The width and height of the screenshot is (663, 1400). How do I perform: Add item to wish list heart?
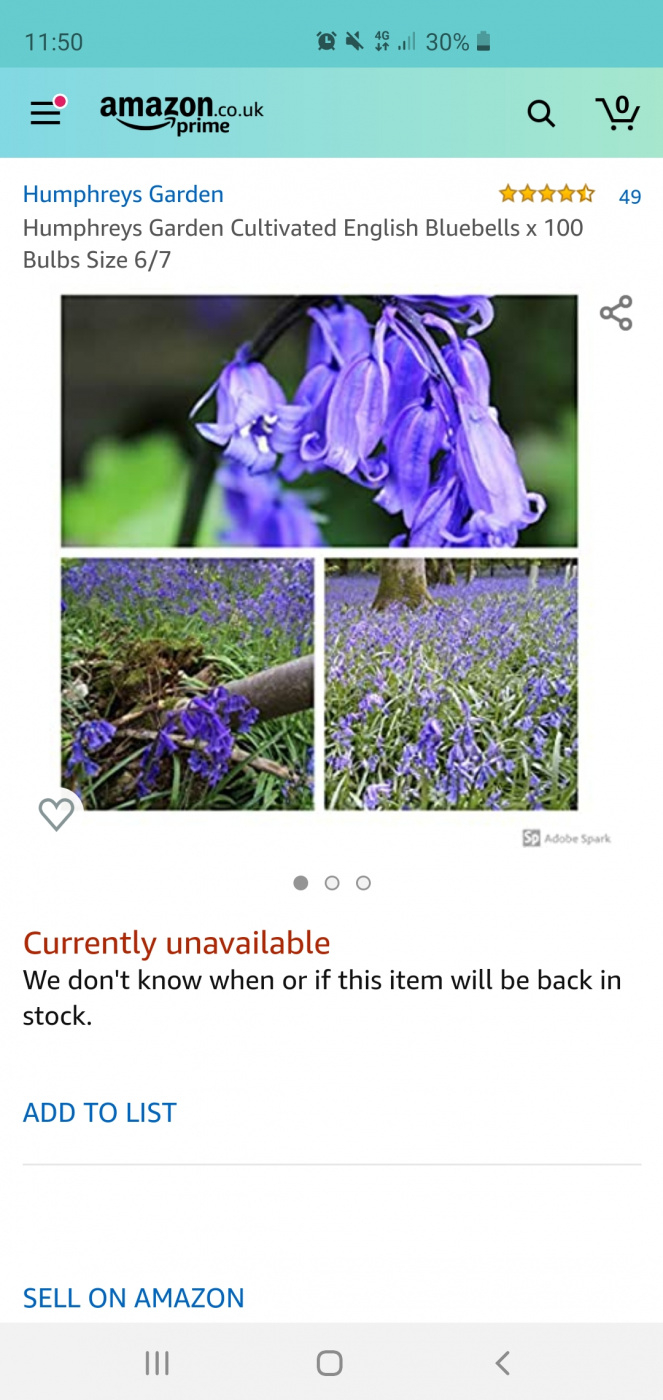(x=56, y=814)
